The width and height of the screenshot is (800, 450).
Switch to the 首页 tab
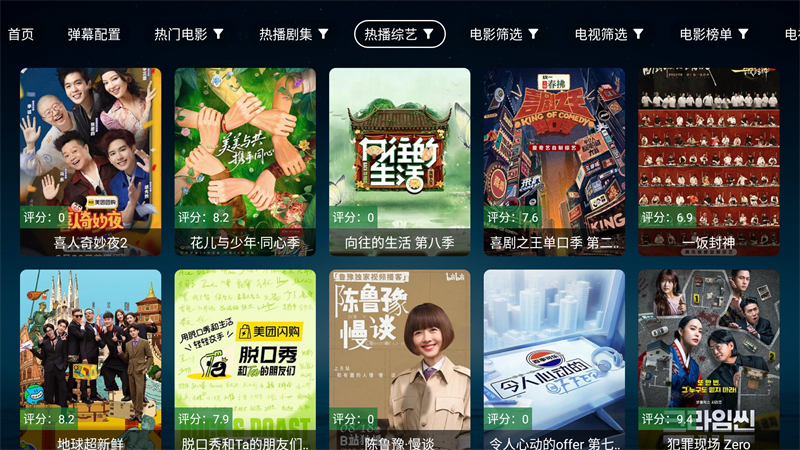pyautogui.click(x=21, y=34)
